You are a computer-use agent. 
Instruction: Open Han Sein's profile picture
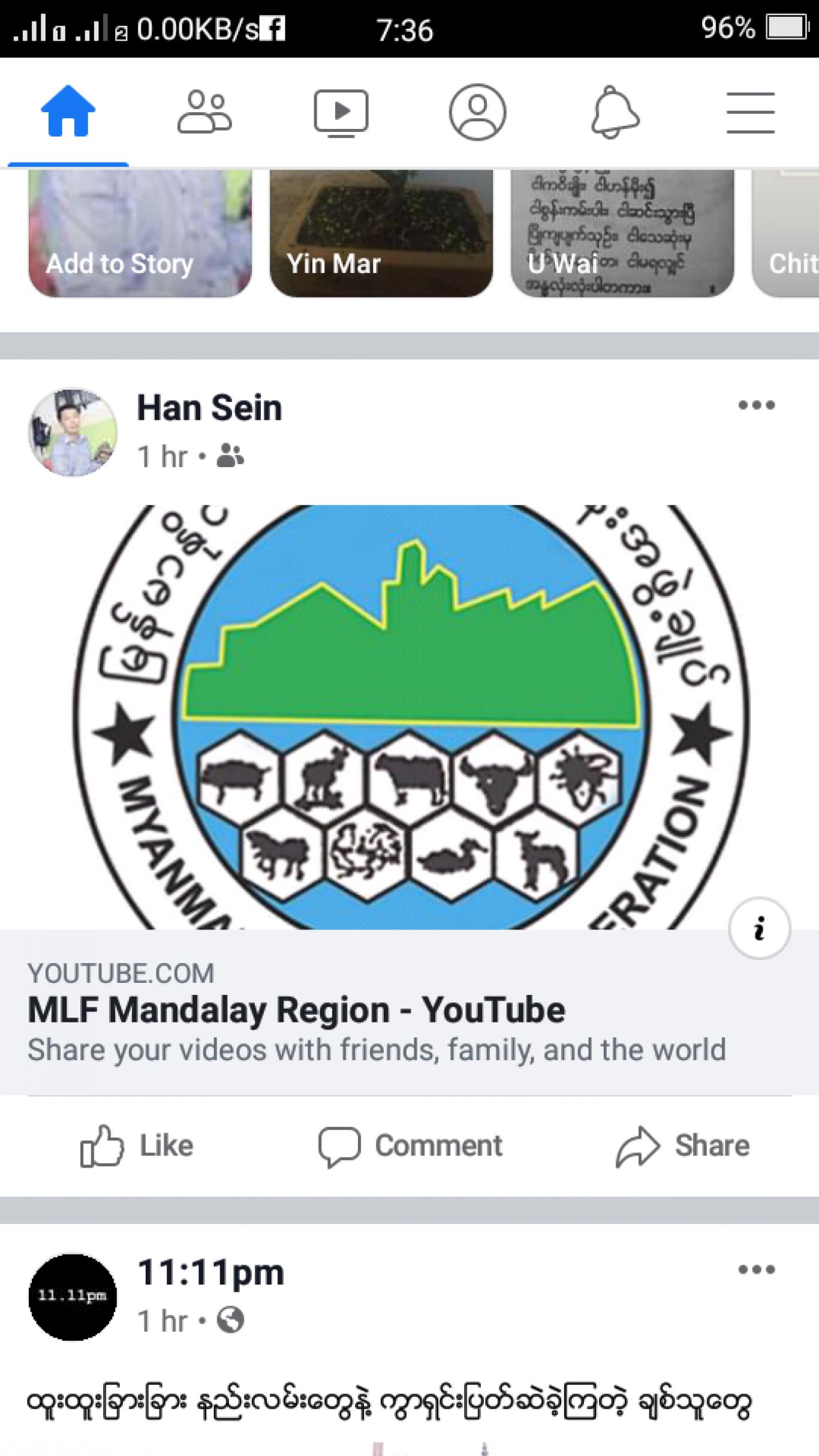pyautogui.click(x=73, y=432)
